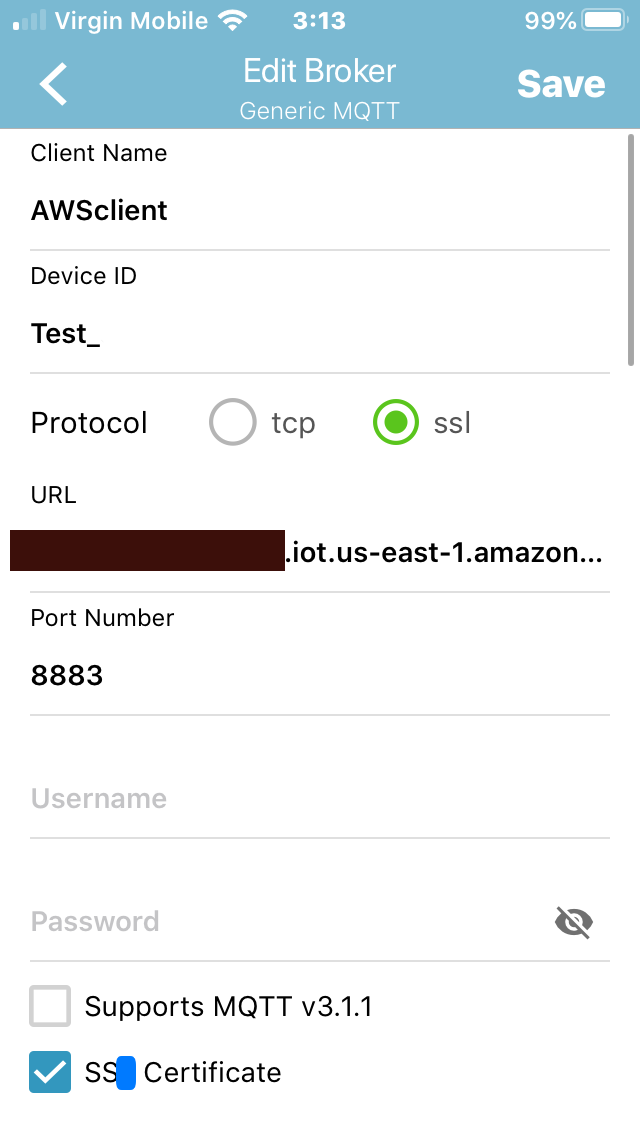Viewport: 640px width, 1136px height.
Task: Edit the Device ID field
Action: (x=320, y=334)
